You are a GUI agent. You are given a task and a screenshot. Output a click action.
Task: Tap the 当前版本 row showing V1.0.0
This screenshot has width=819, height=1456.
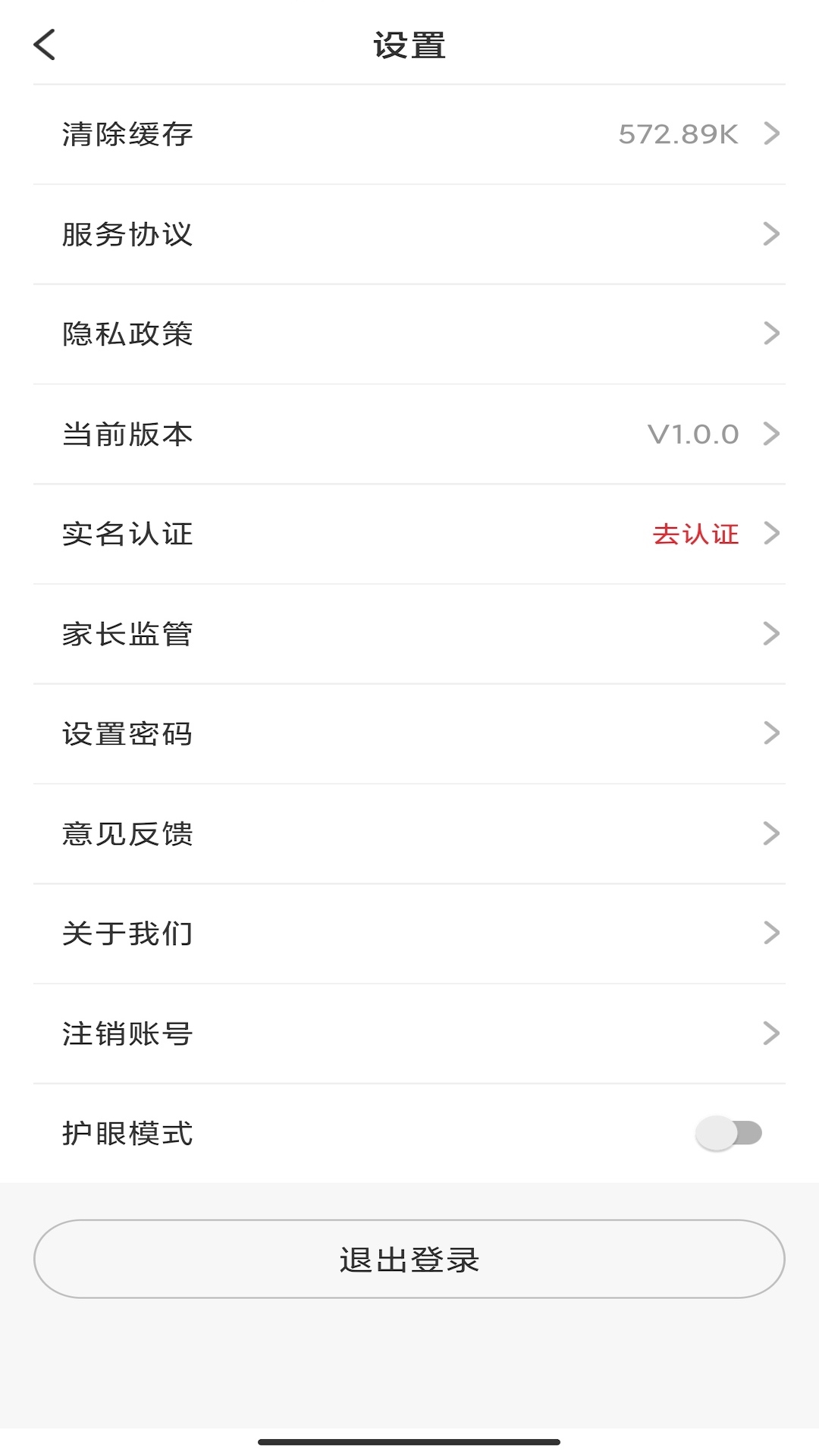[409, 435]
